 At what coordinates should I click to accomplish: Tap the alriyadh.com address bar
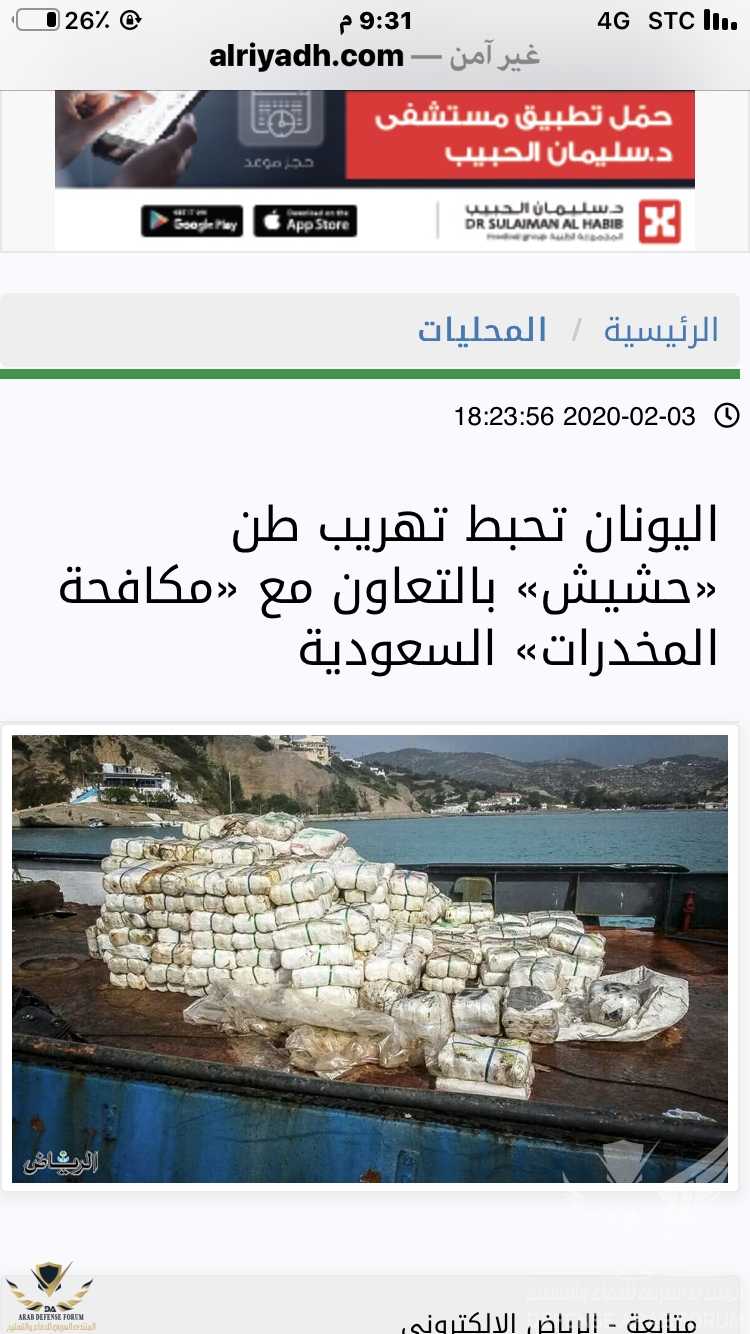375,56
